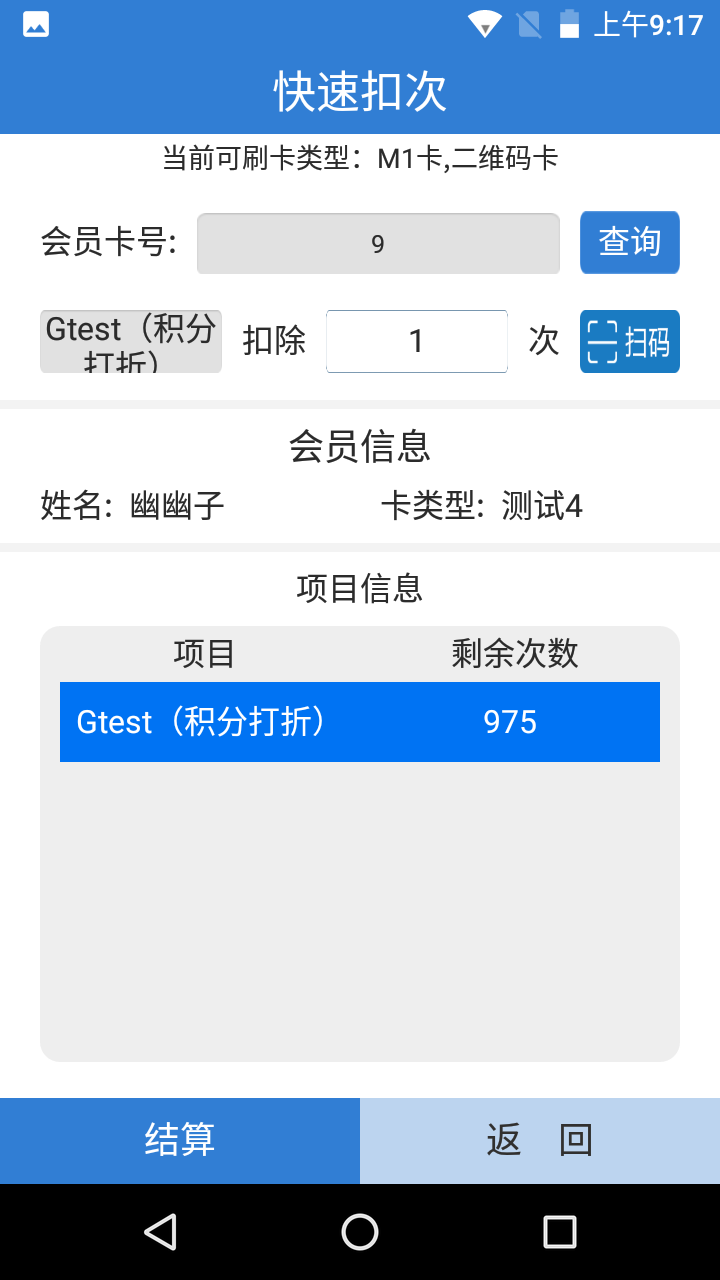This screenshot has width=720, height=1280.
Task: Select the Gtest（积分打折）row with 975
Action: [x=360, y=722]
